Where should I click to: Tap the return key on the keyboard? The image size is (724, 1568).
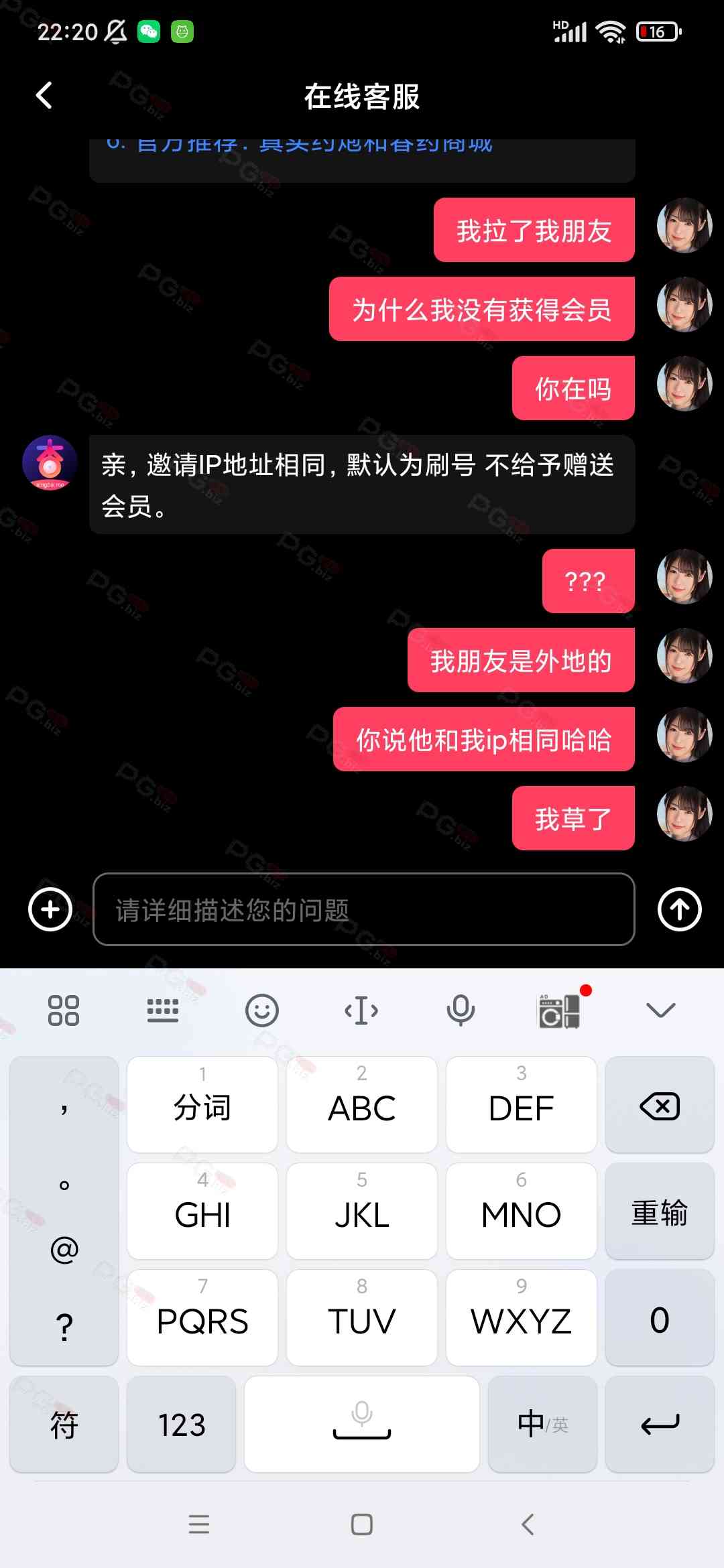coord(660,1425)
